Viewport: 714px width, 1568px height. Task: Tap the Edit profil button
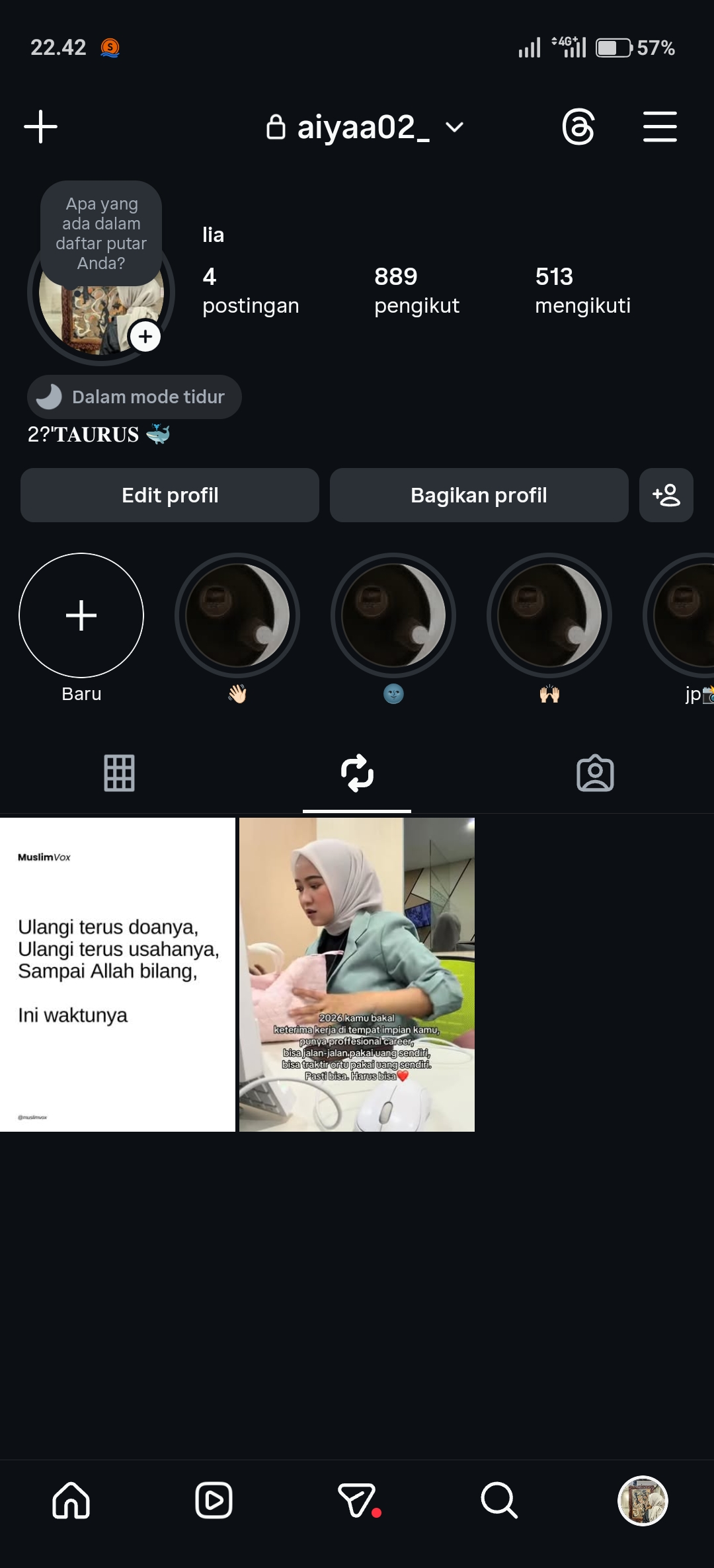170,495
